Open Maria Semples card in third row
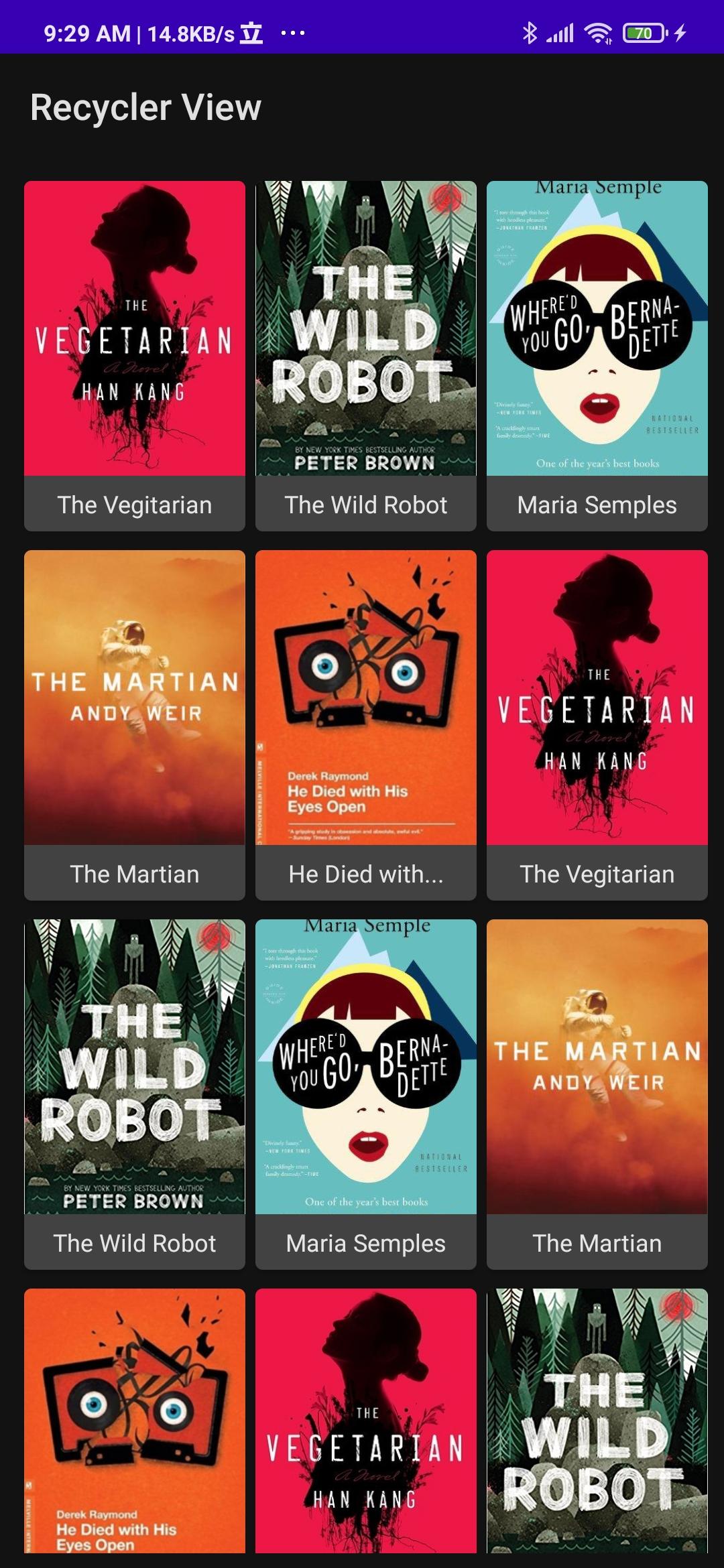This screenshot has height=1568, width=724. [365, 1094]
